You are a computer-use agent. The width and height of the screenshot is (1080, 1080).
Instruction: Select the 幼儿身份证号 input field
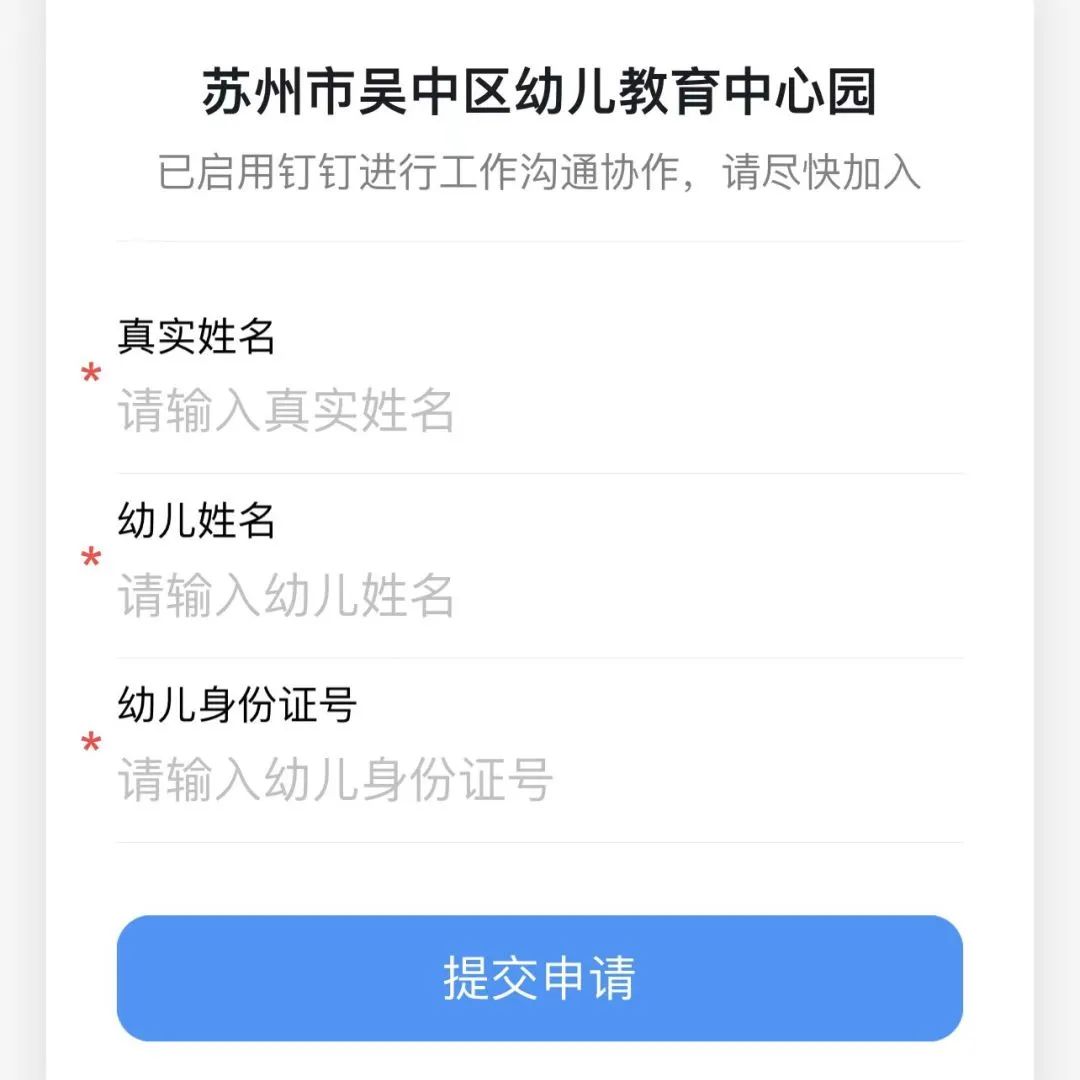[x=540, y=781]
